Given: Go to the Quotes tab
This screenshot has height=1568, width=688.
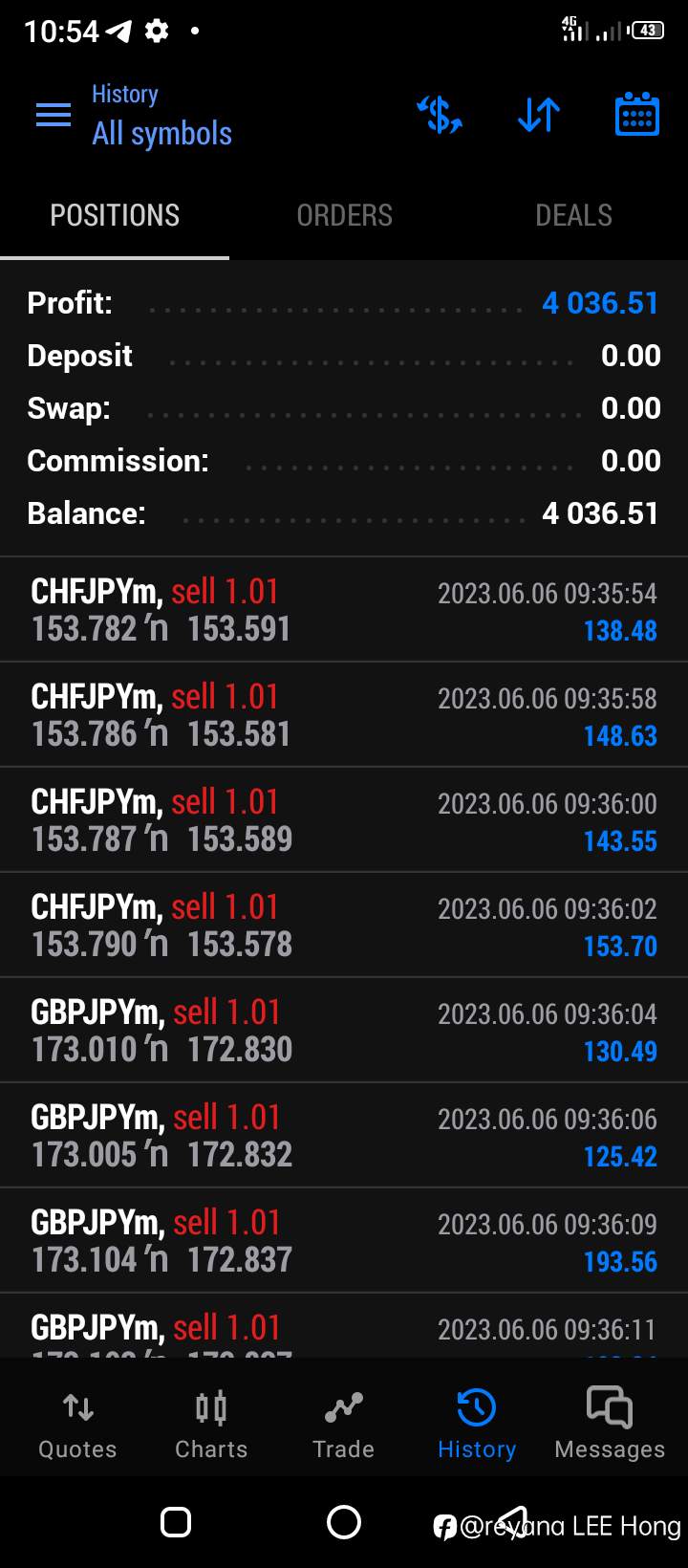Looking at the screenshot, I should [x=77, y=1425].
